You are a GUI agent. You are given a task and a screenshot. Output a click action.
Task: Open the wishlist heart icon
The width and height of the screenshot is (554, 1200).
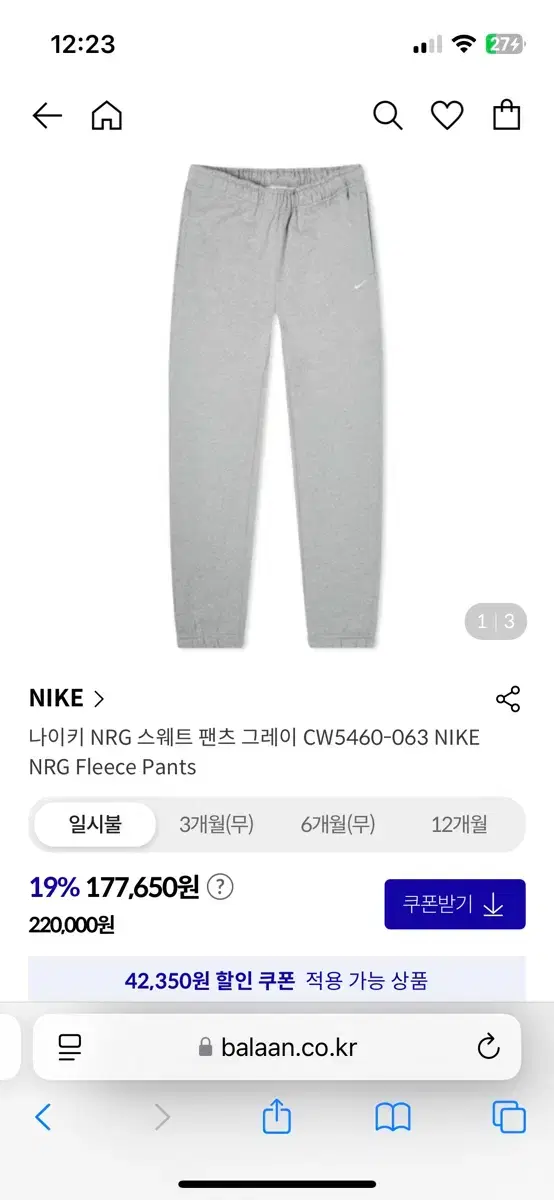[447, 116]
